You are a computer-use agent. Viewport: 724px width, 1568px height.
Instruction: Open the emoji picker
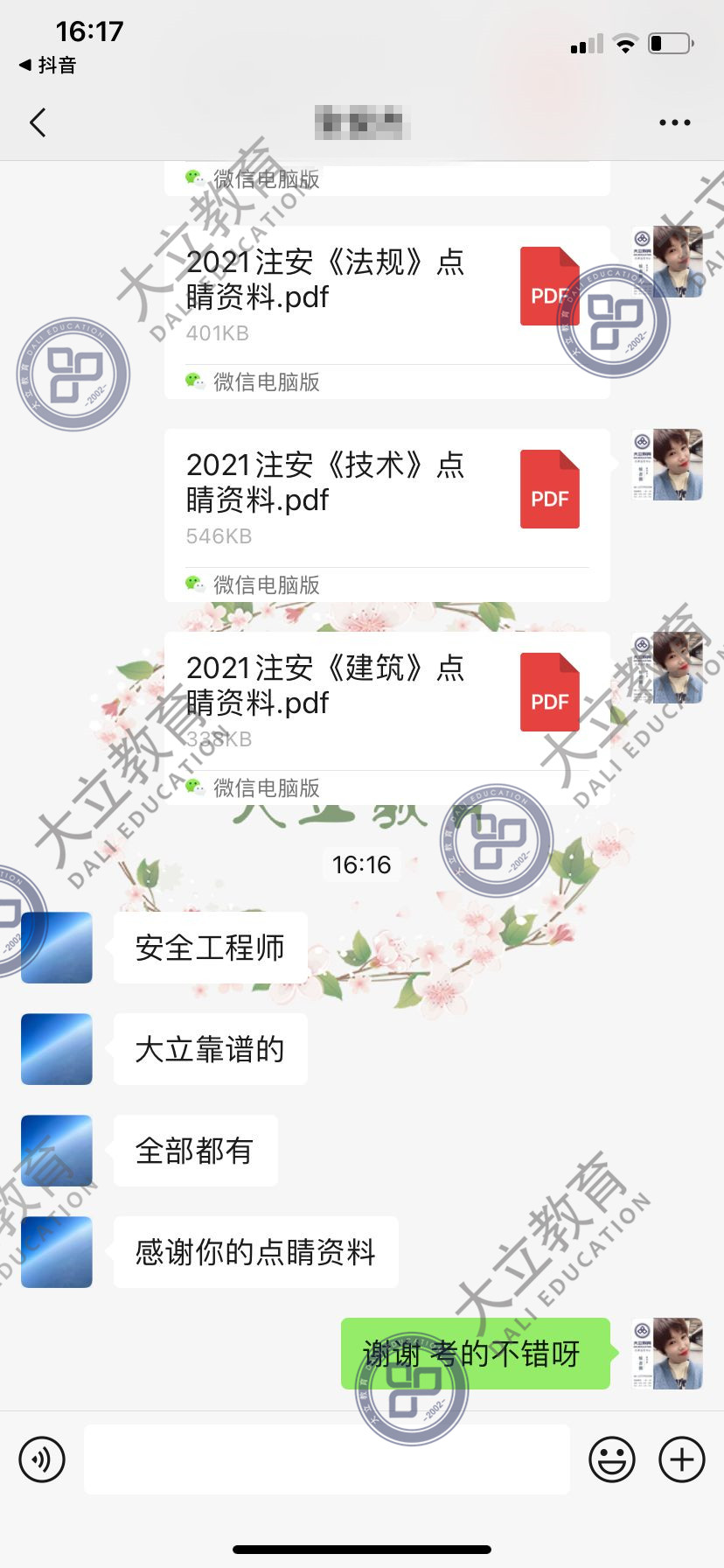click(611, 1459)
